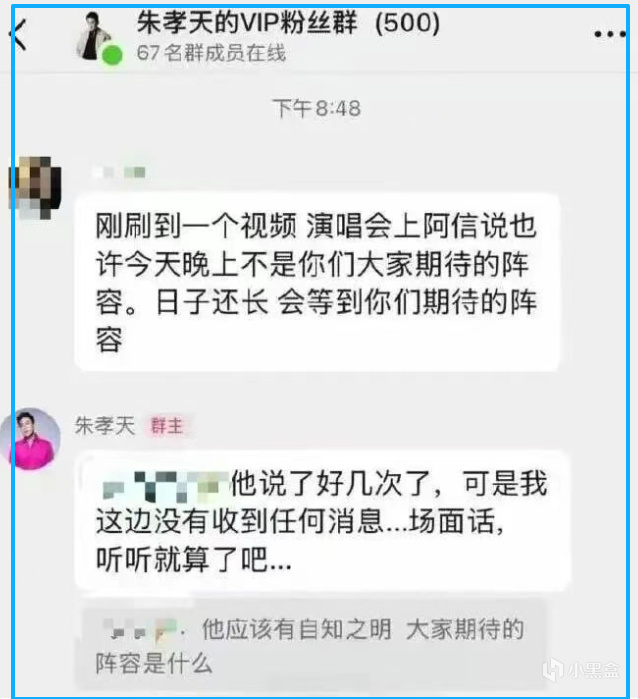Open the three-dot overflow menu
Screen dimensions: 638x699
tap(610, 34)
